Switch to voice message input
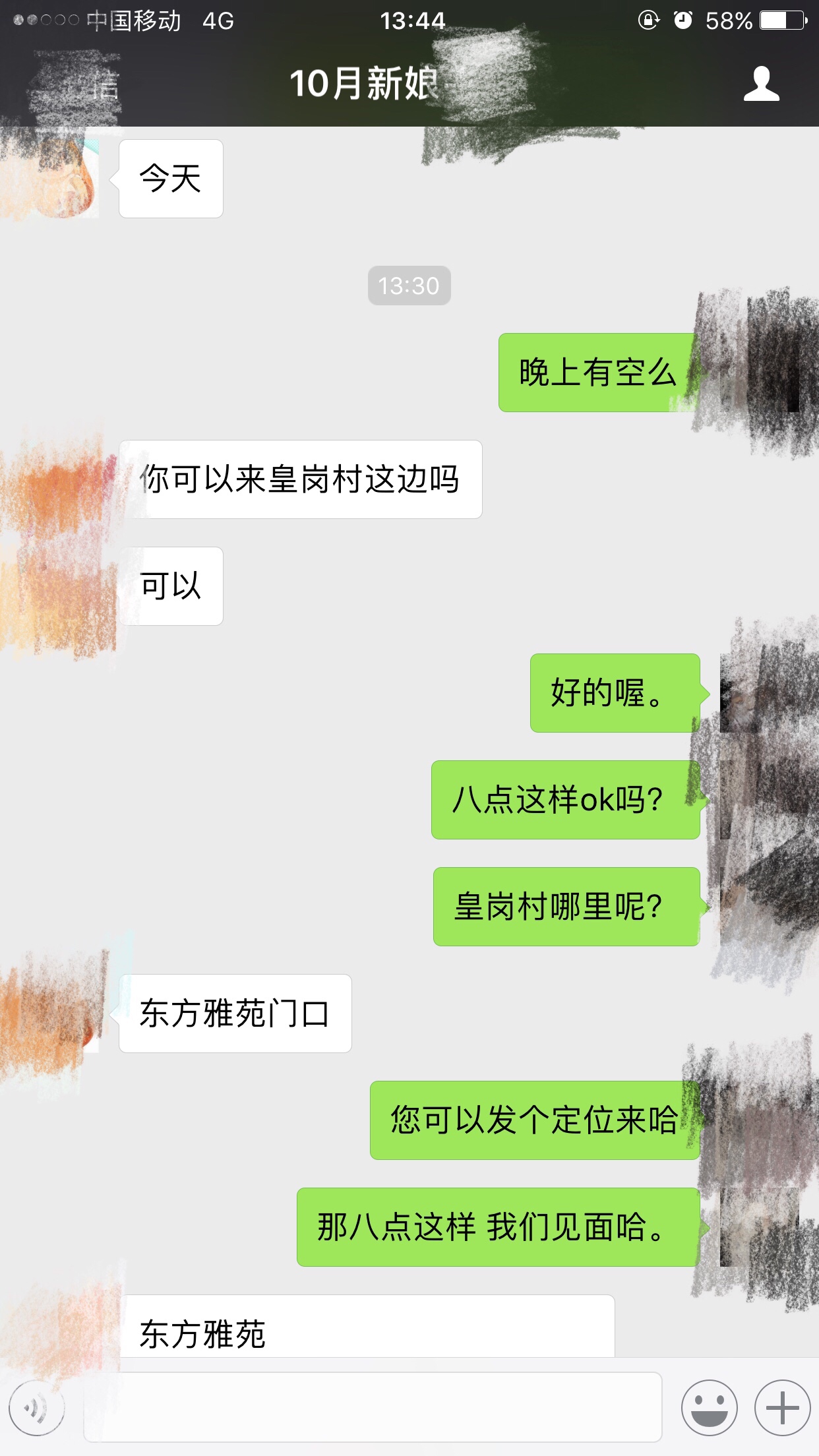 click(37, 1408)
